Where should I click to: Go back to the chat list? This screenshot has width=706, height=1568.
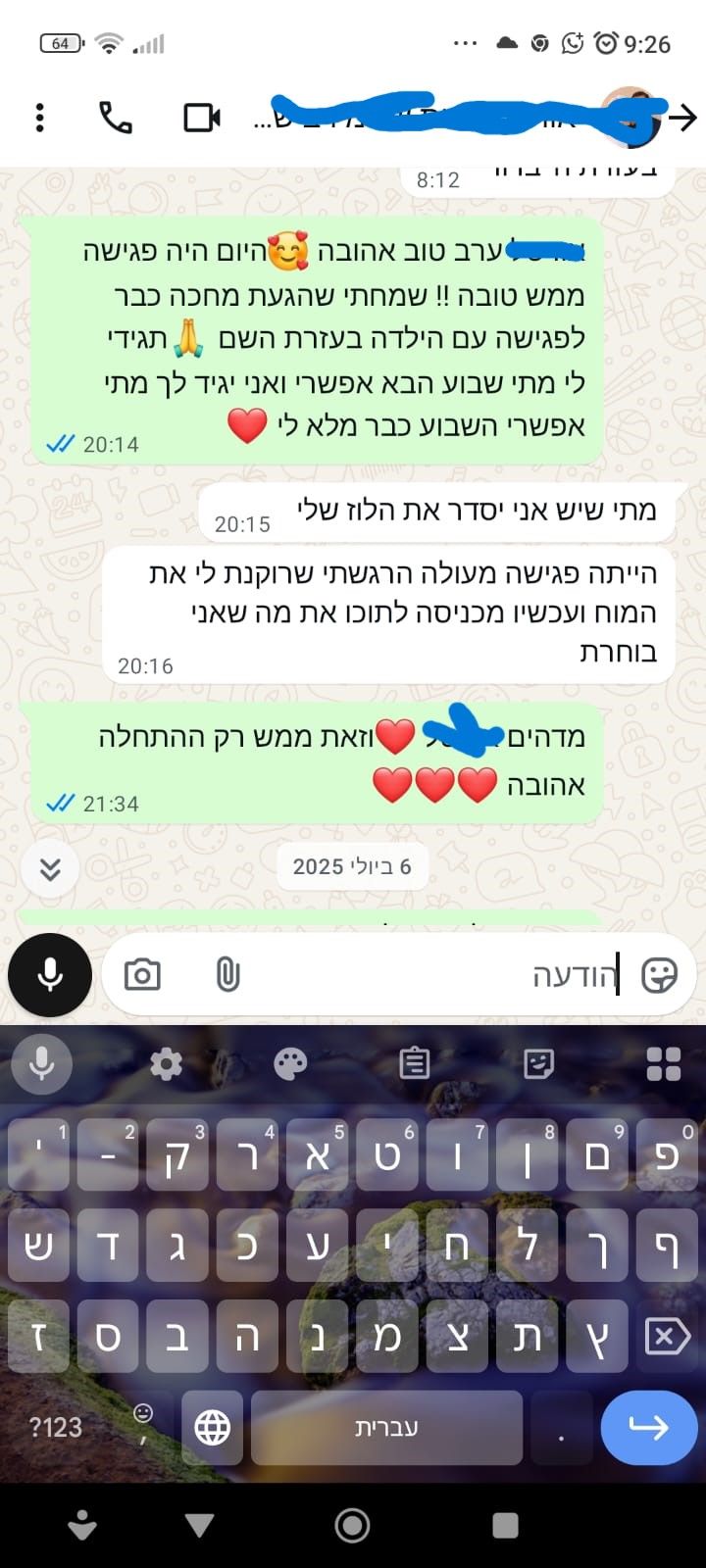682,118
